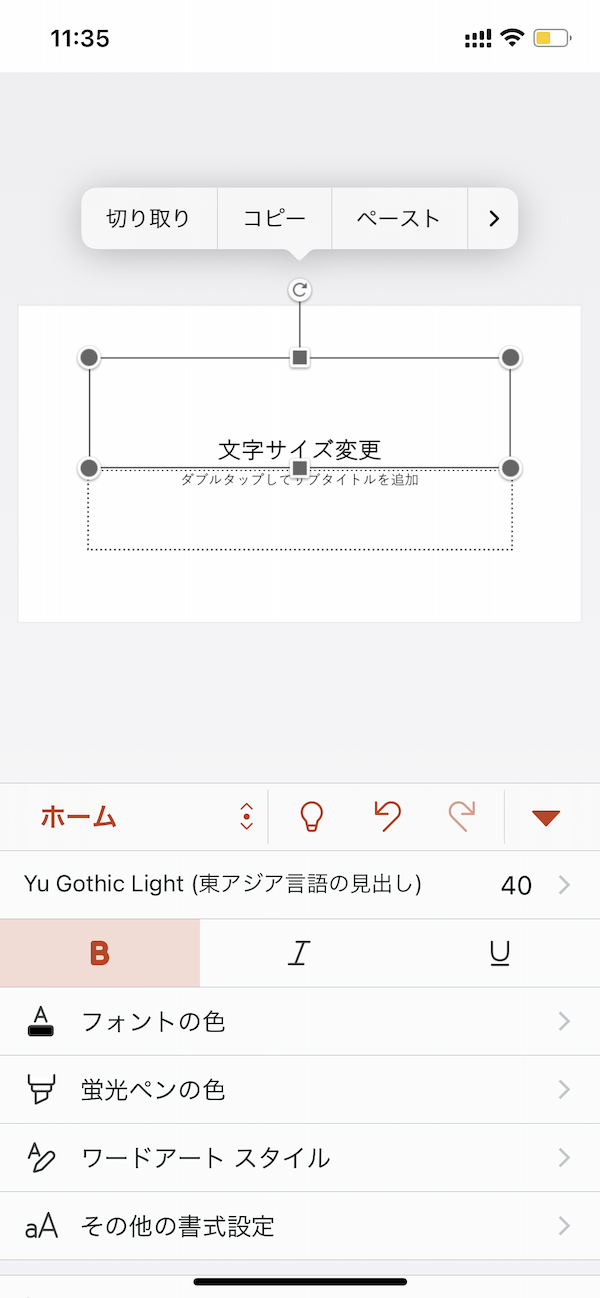Viewport: 600px width, 1298px height.
Task: Toggle underline formatting
Action: click(x=500, y=953)
